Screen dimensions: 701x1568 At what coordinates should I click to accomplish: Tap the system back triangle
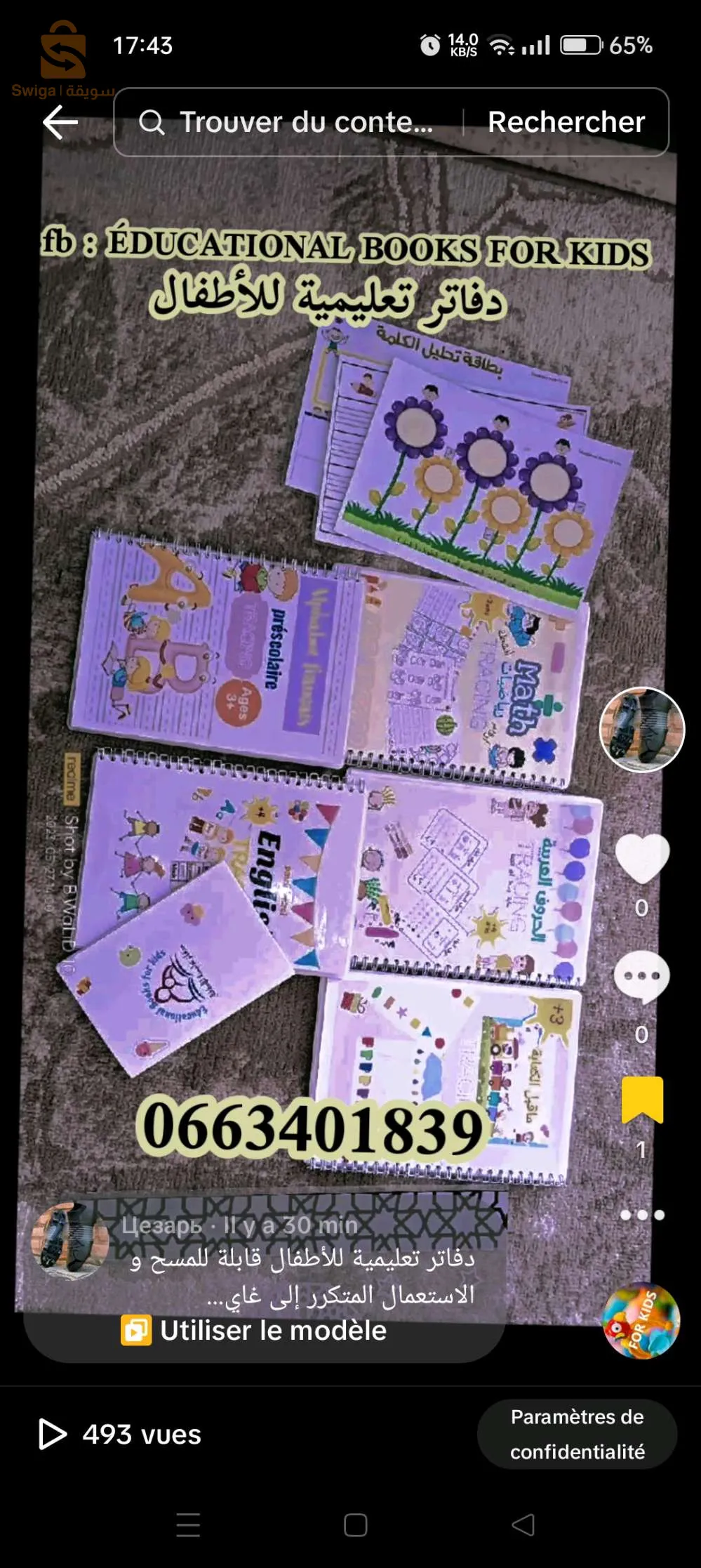tap(523, 1524)
